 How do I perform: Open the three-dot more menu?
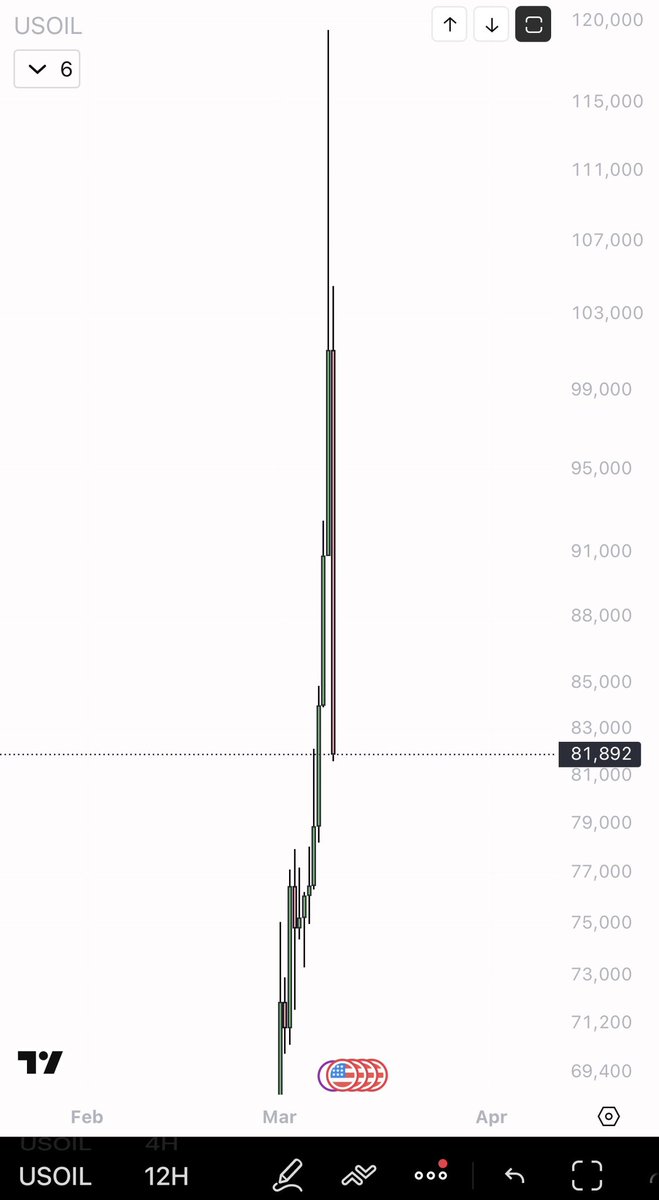point(431,1174)
